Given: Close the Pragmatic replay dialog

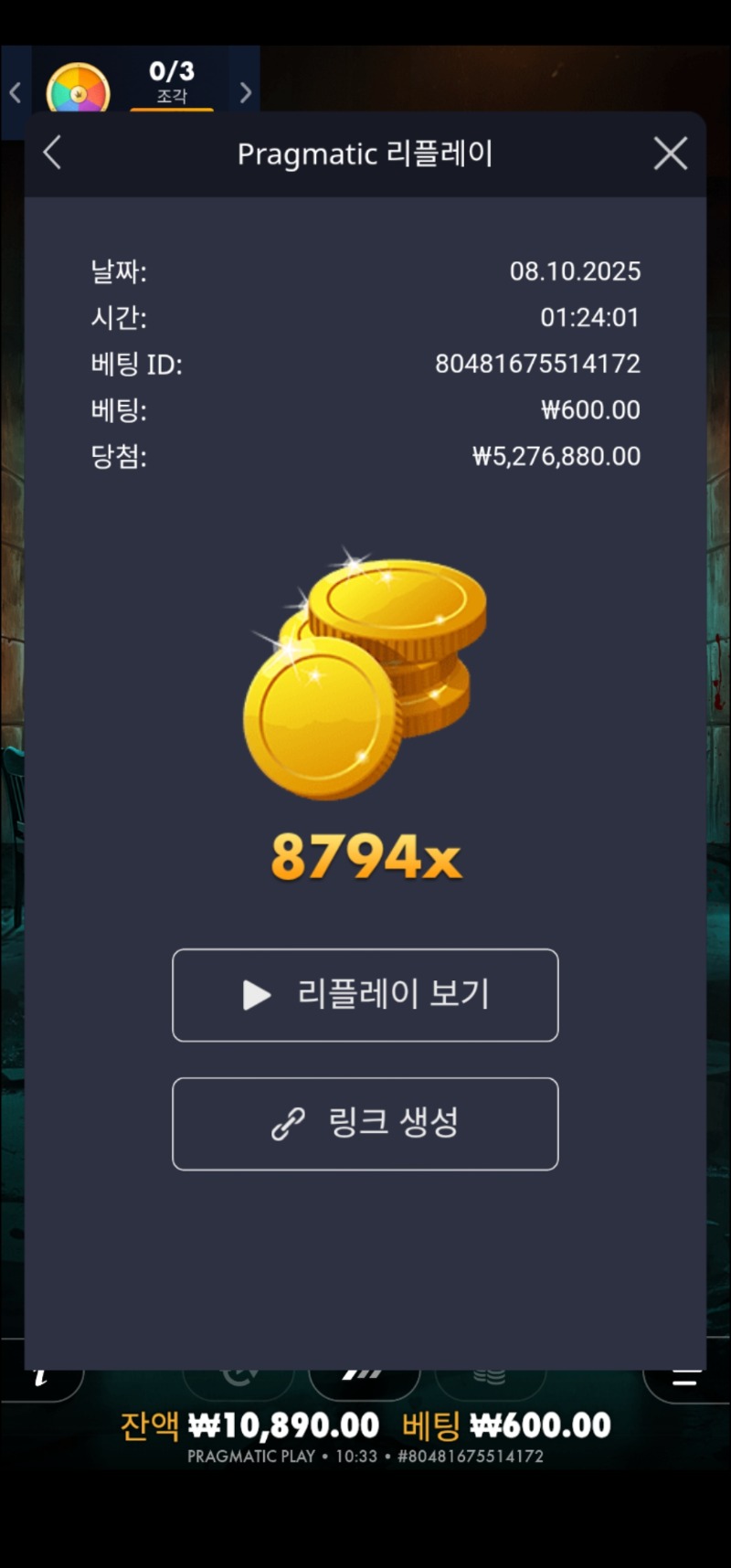Looking at the screenshot, I should tap(670, 154).
